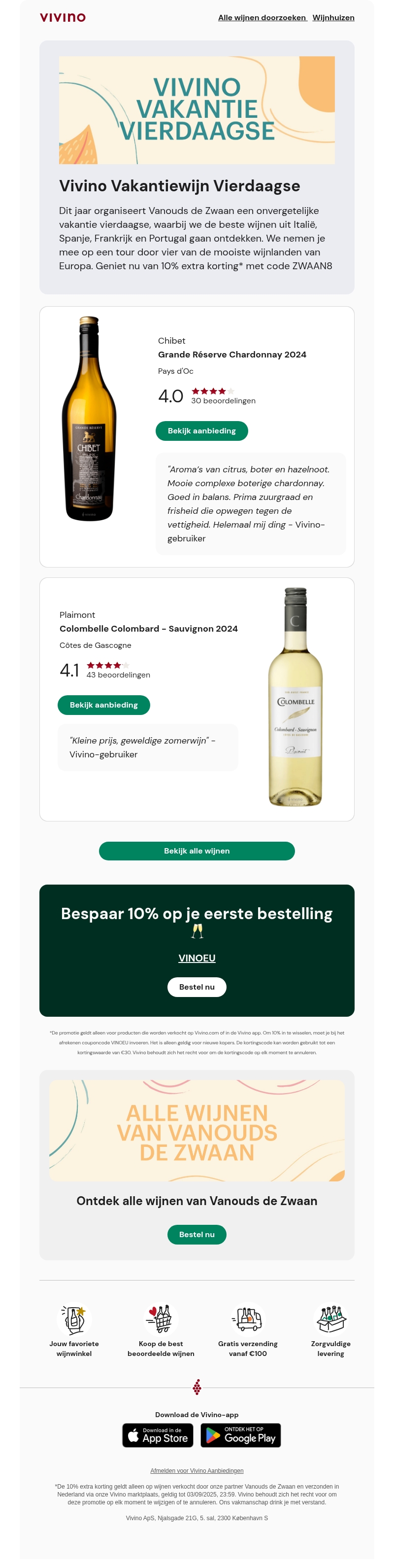The image size is (394, 1568).
Task: Go to Wijnhuizen
Action: [333, 18]
